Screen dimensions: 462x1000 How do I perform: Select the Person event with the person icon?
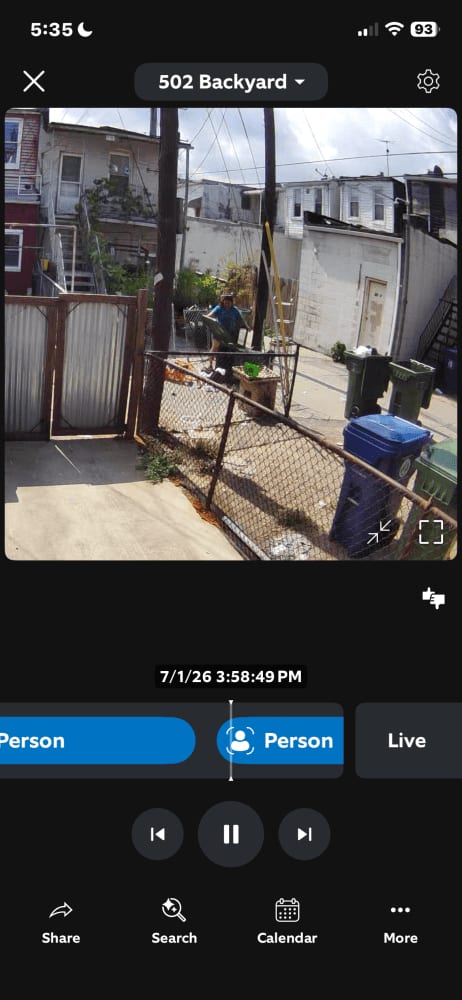click(x=281, y=740)
